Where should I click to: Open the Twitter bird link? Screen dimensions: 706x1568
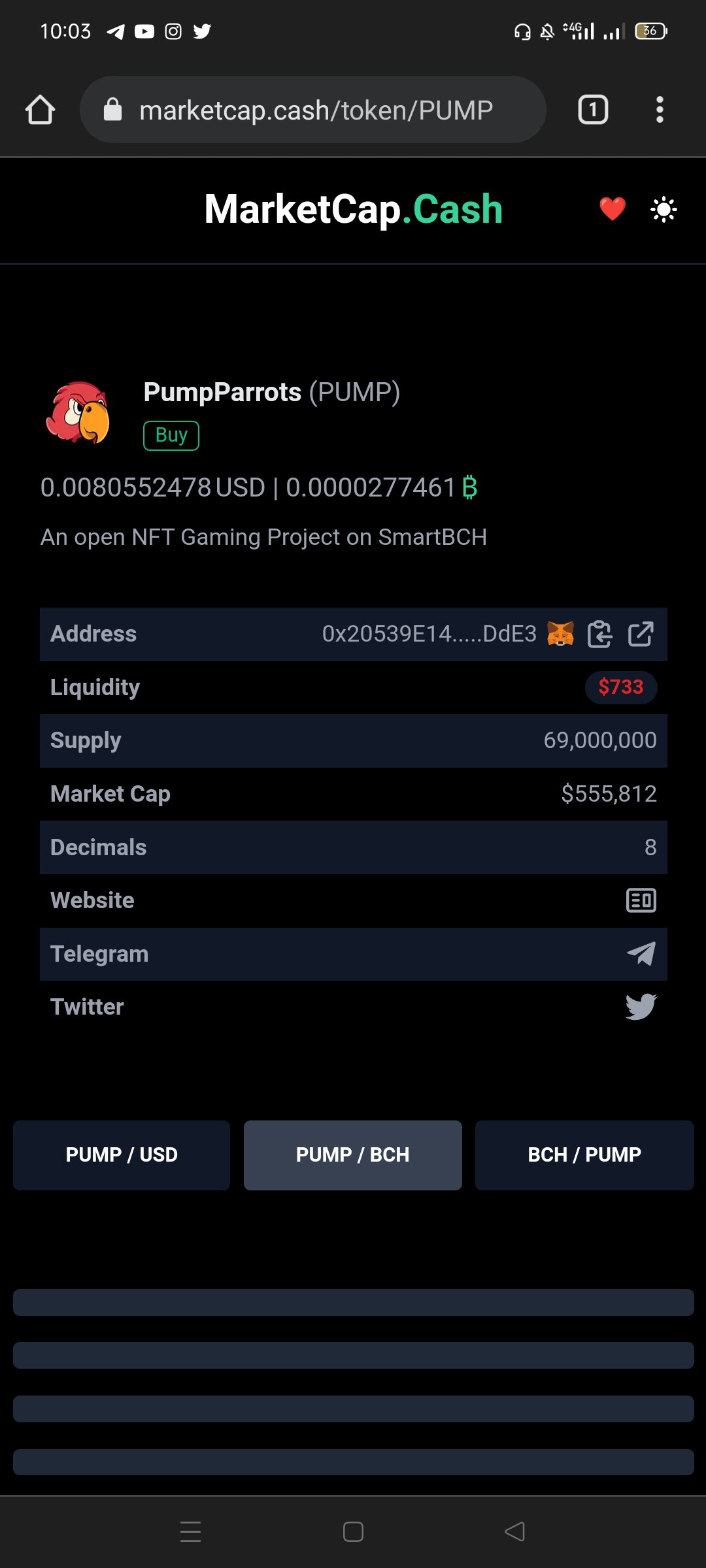tap(641, 1007)
